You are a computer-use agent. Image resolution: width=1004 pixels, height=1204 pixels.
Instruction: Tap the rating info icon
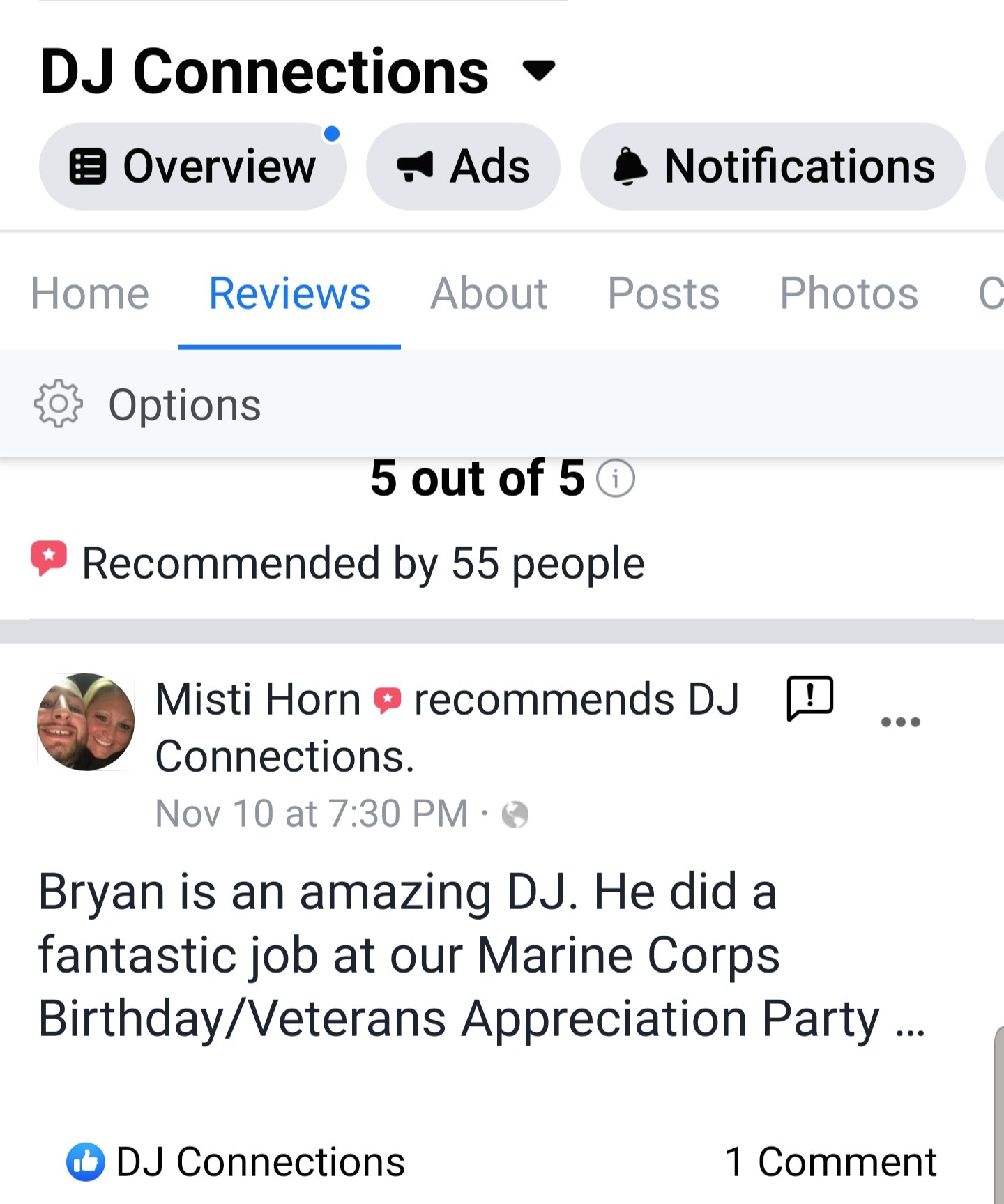(616, 479)
